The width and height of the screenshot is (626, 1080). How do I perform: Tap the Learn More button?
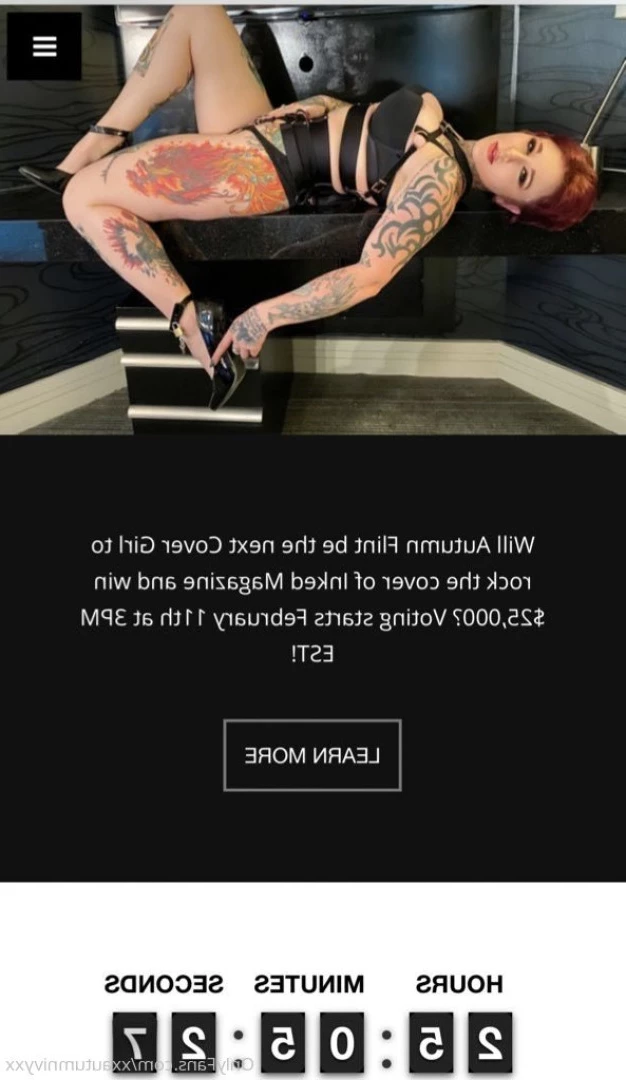click(312, 755)
